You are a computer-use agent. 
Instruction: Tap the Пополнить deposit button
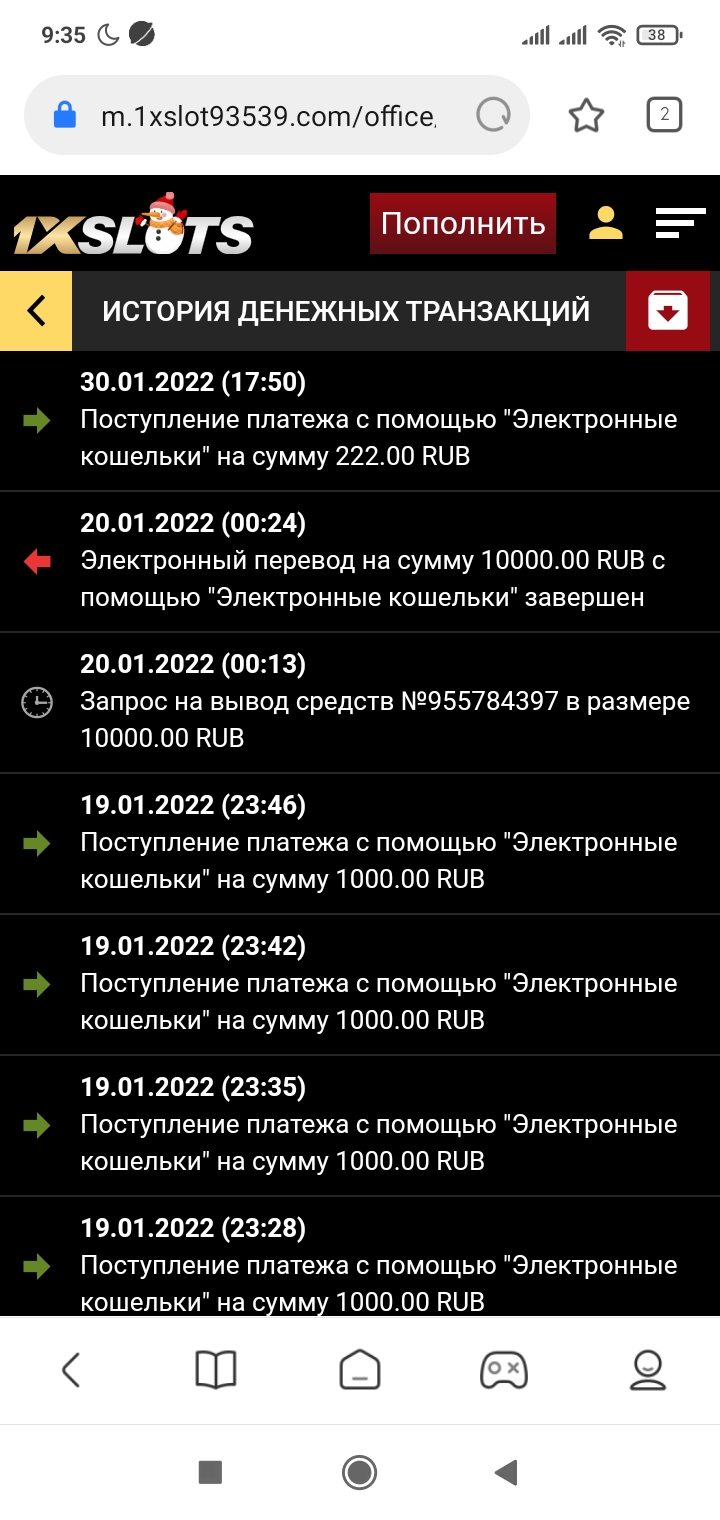(462, 223)
